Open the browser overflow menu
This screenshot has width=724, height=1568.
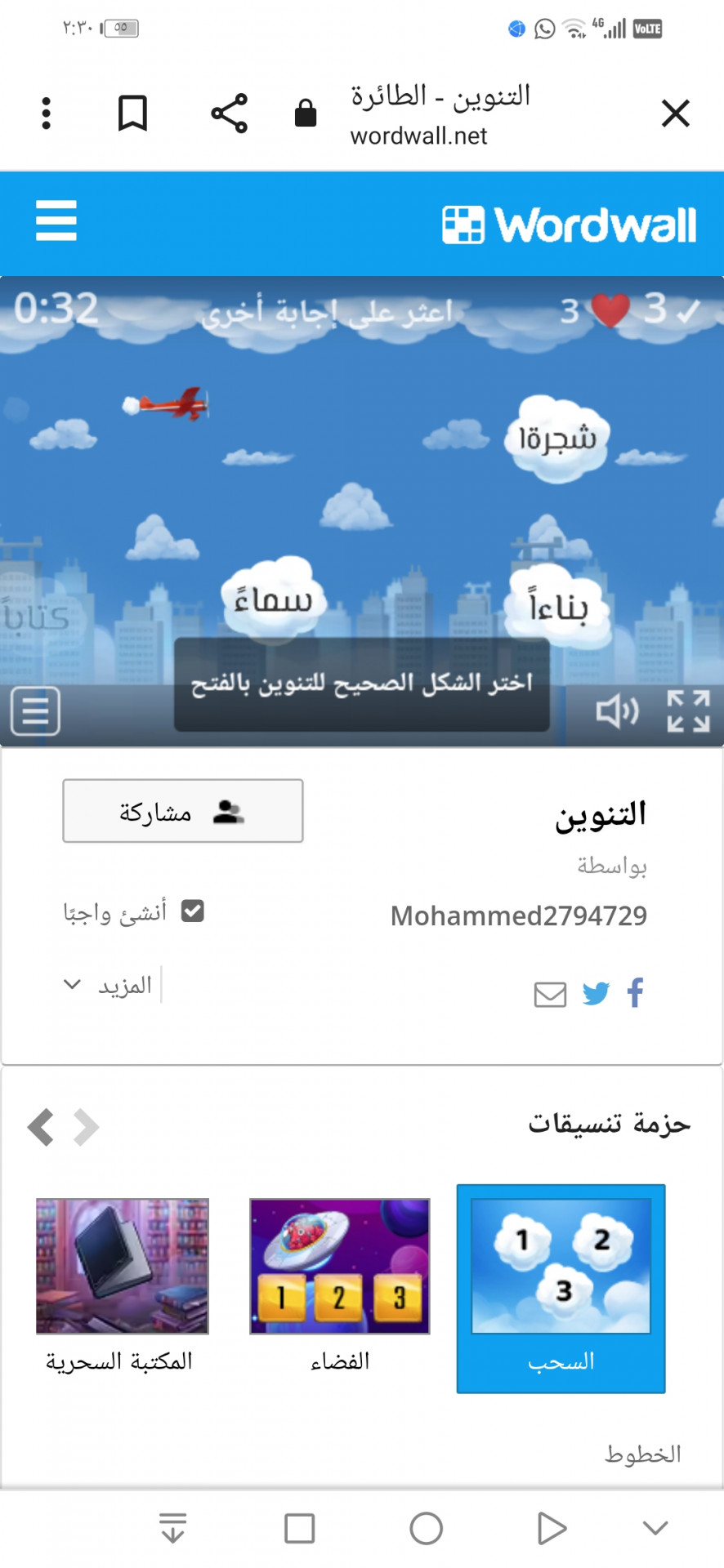coord(47,114)
